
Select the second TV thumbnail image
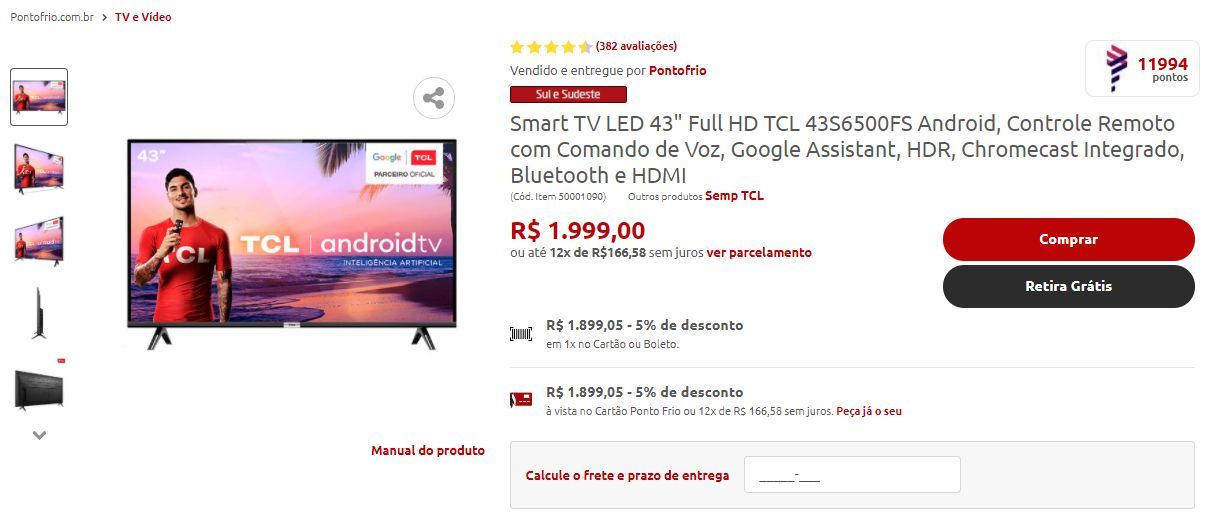coord(39,168)
